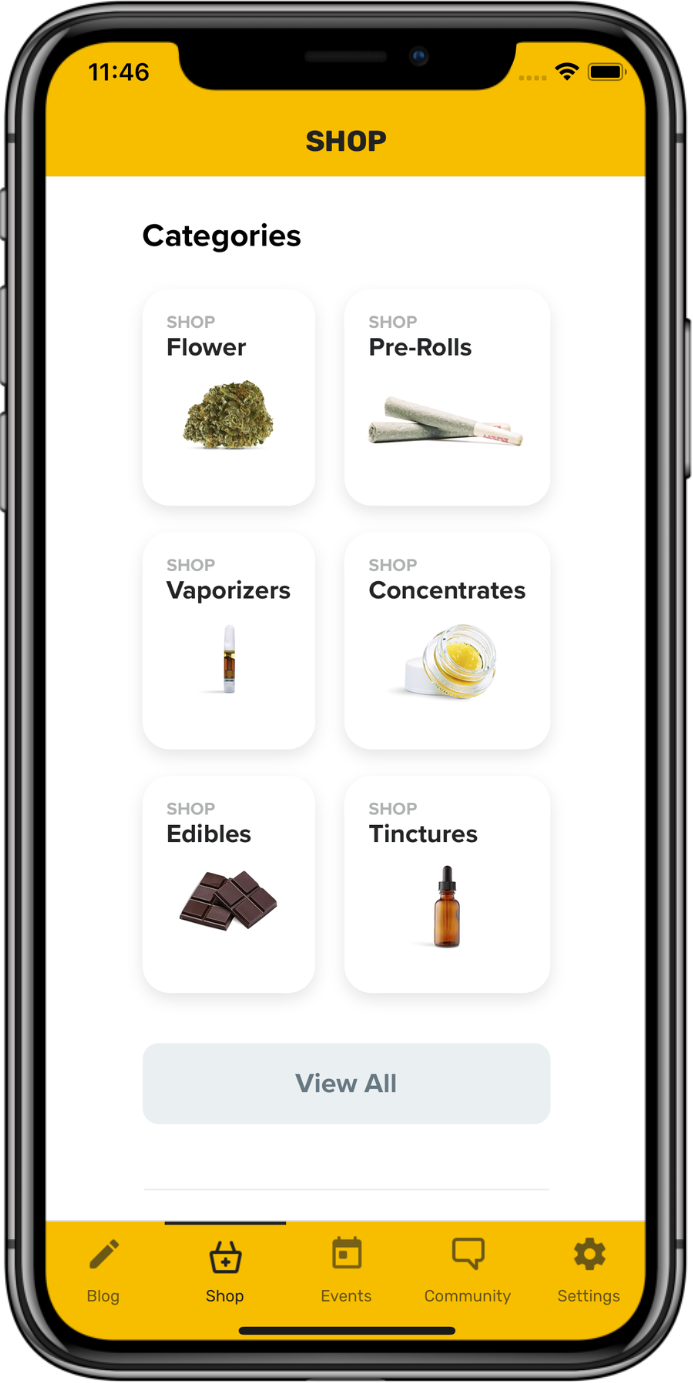Go to the Events tab
This screenshot has width=693, height=1383.
coord(346,1271)
